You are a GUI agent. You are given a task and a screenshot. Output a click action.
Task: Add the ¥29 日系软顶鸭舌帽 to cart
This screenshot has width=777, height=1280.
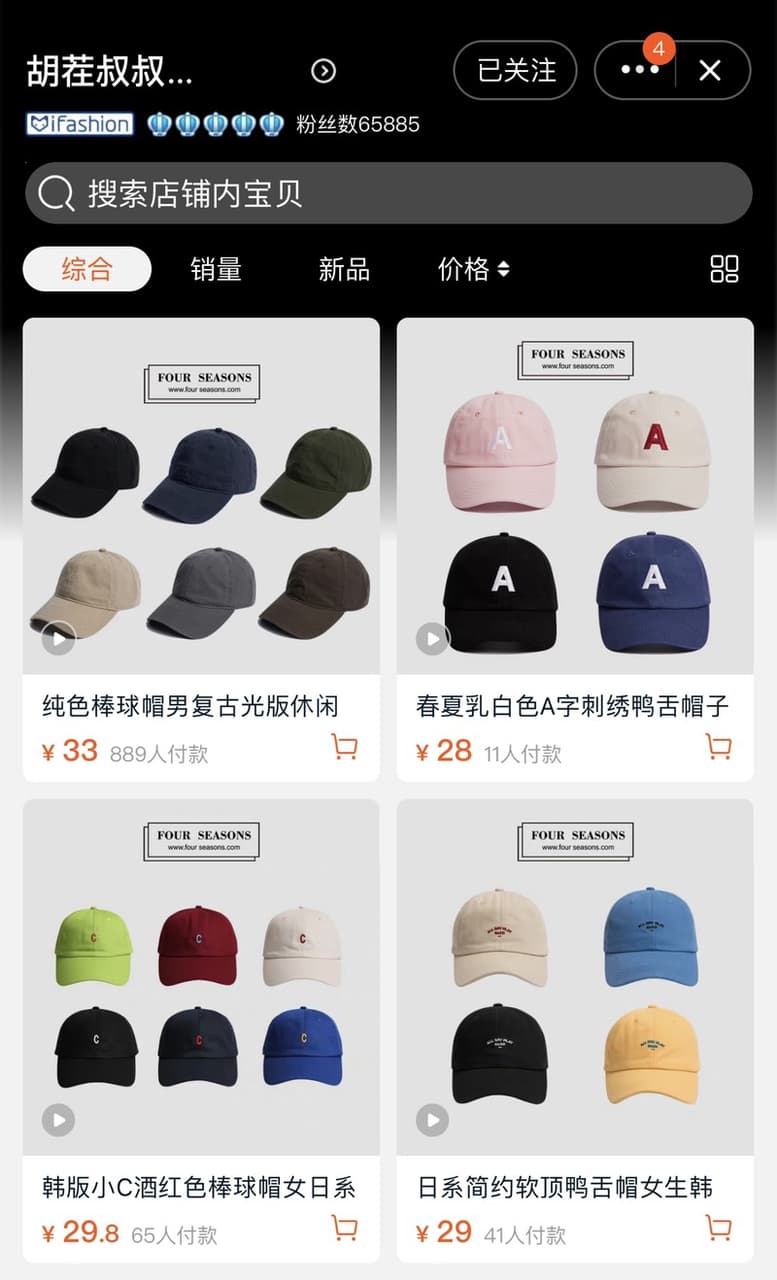coord(718,1228)
